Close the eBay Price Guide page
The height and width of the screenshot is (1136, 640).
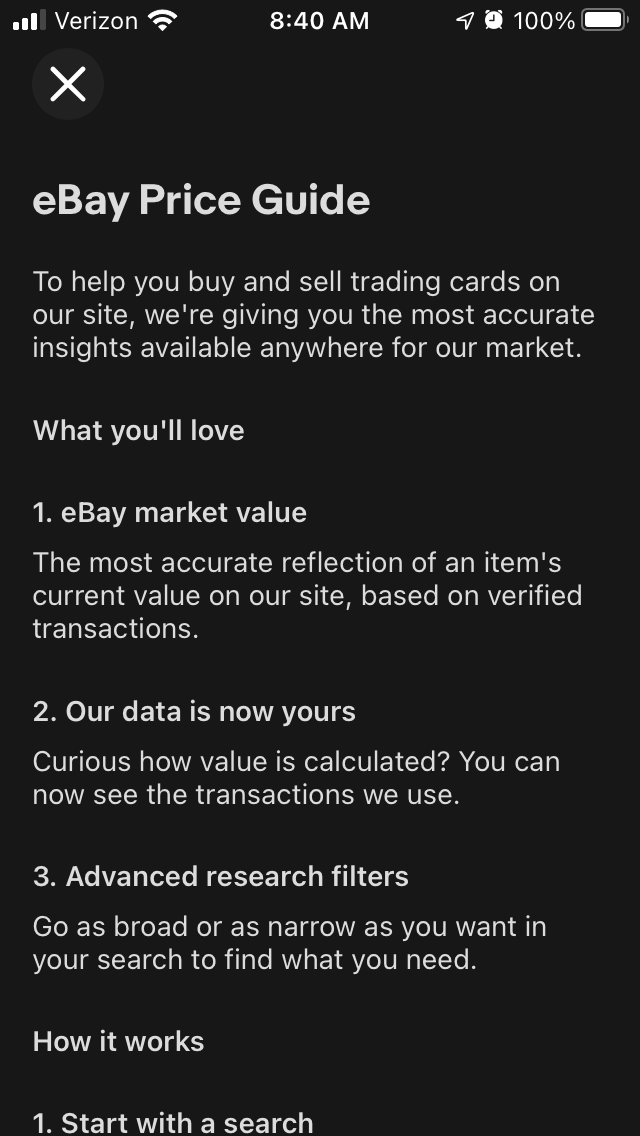click(68, 84)
